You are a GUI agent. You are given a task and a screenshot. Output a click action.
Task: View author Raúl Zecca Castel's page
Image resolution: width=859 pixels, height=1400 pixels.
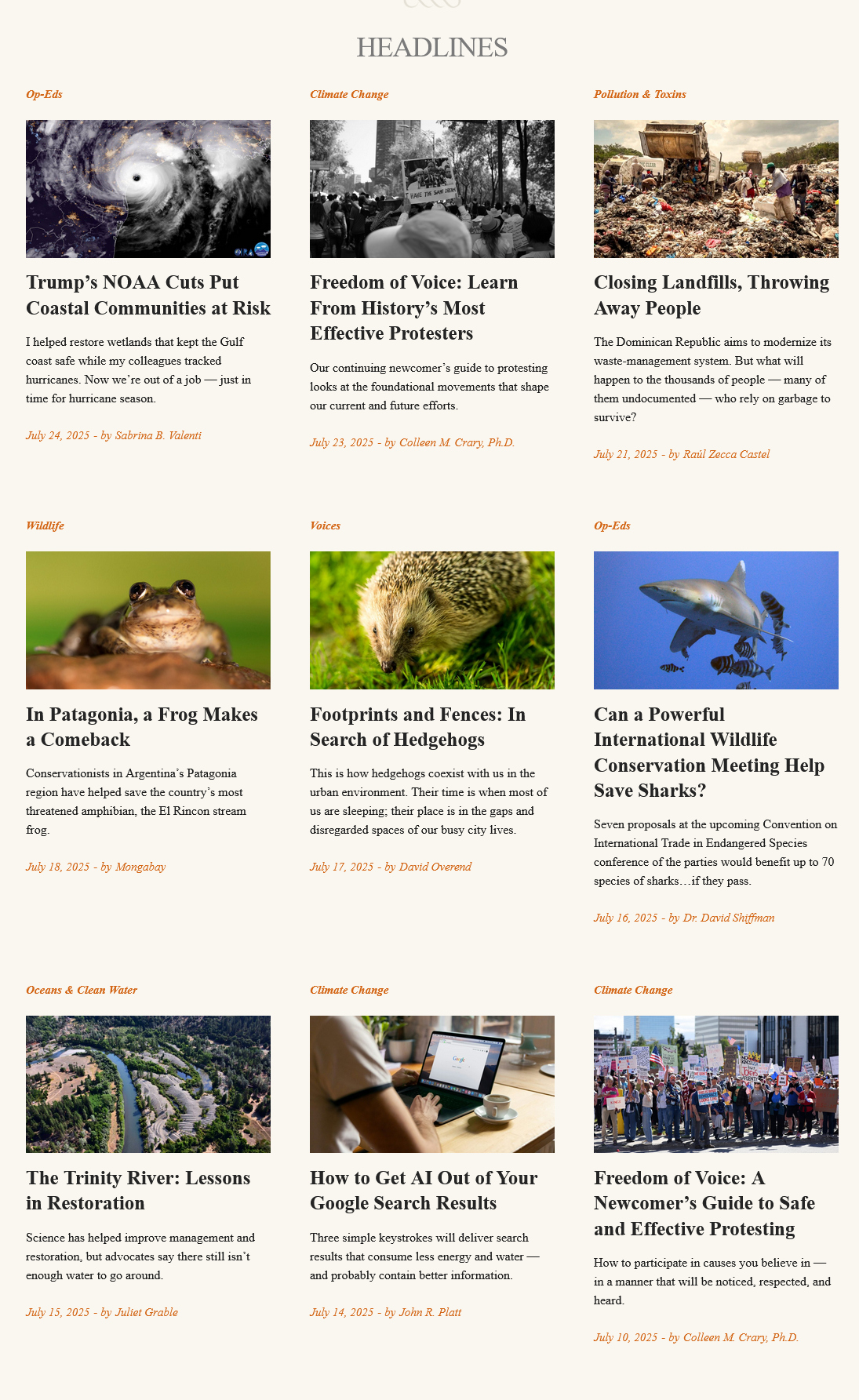[726, 454]
